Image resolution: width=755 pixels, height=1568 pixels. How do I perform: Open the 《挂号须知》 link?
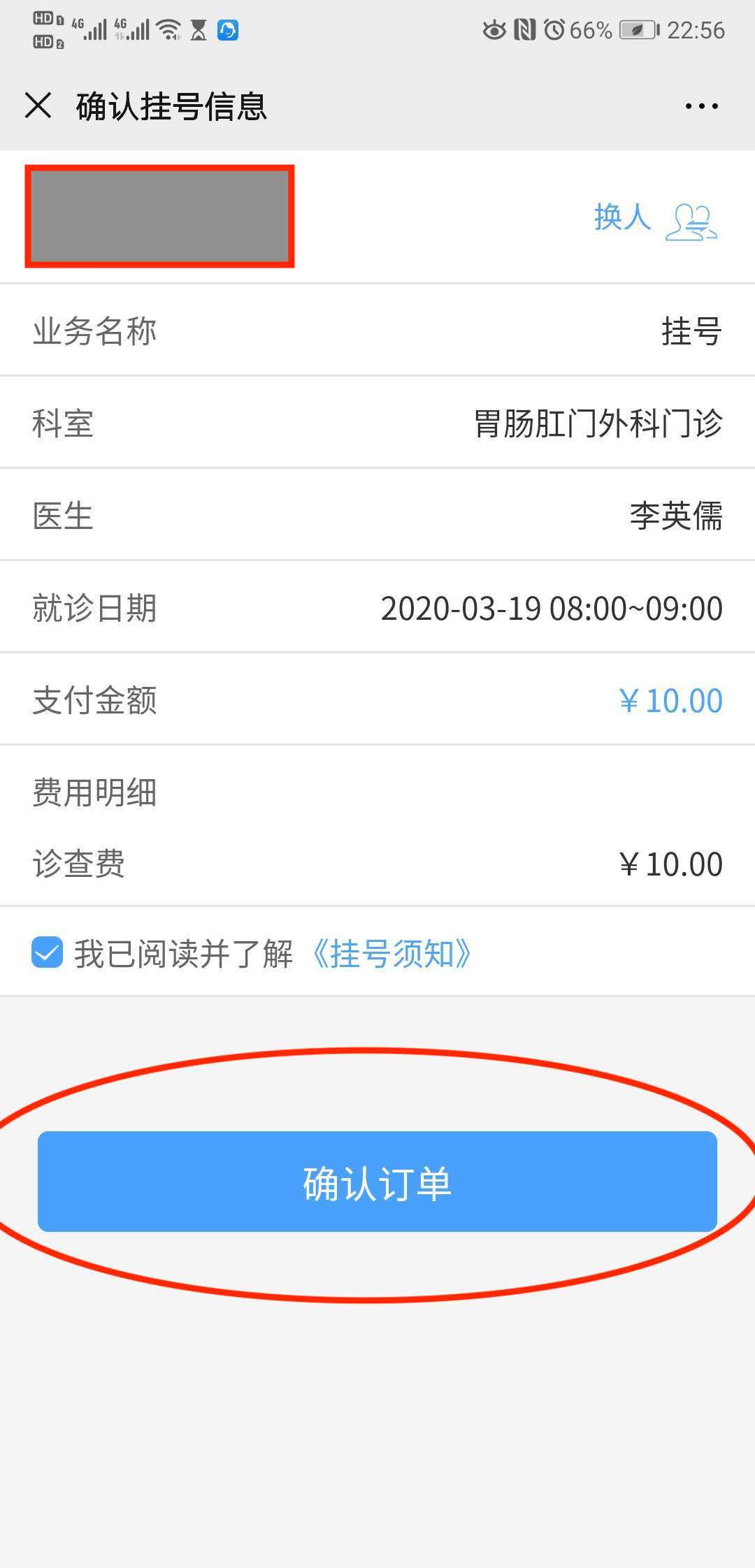click(391, 954)
